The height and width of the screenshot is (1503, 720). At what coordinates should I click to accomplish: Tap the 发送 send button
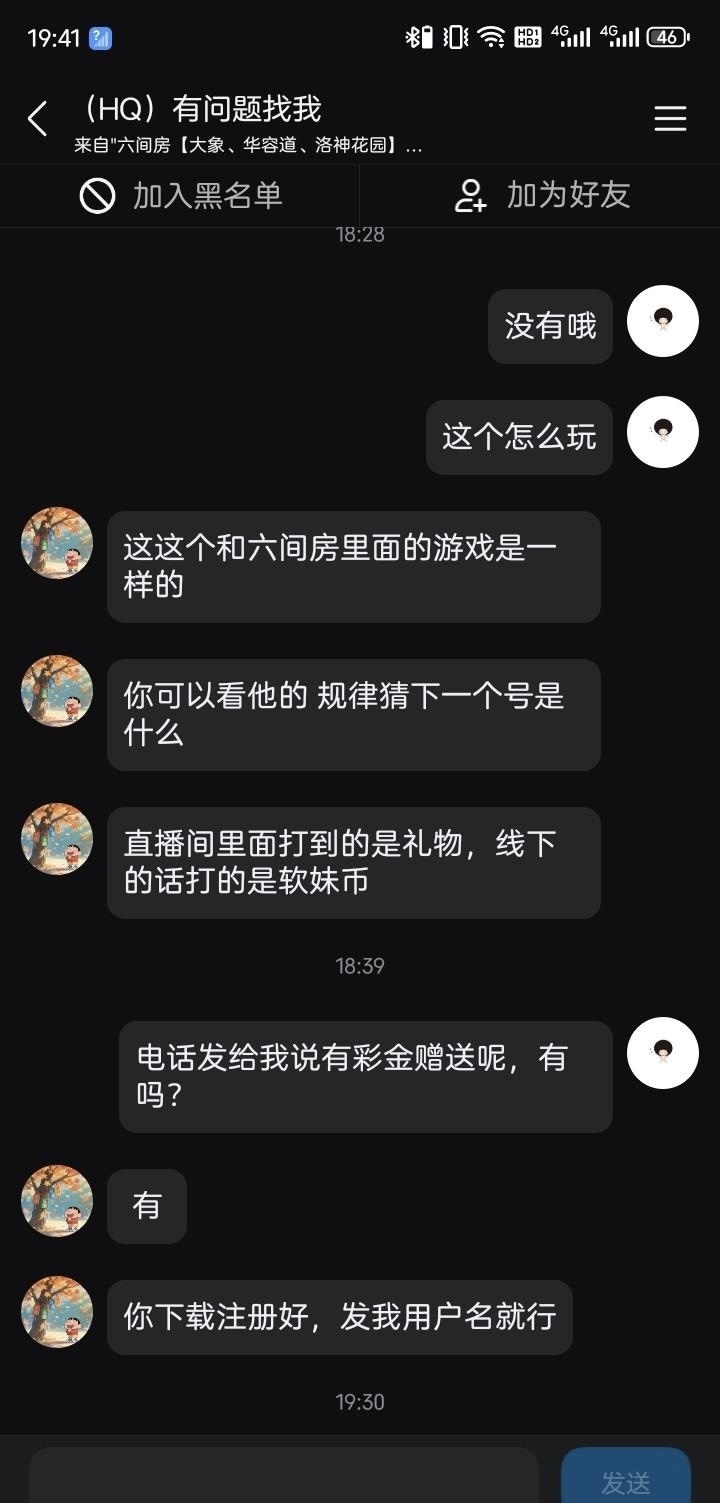[x=626, y=1479]
